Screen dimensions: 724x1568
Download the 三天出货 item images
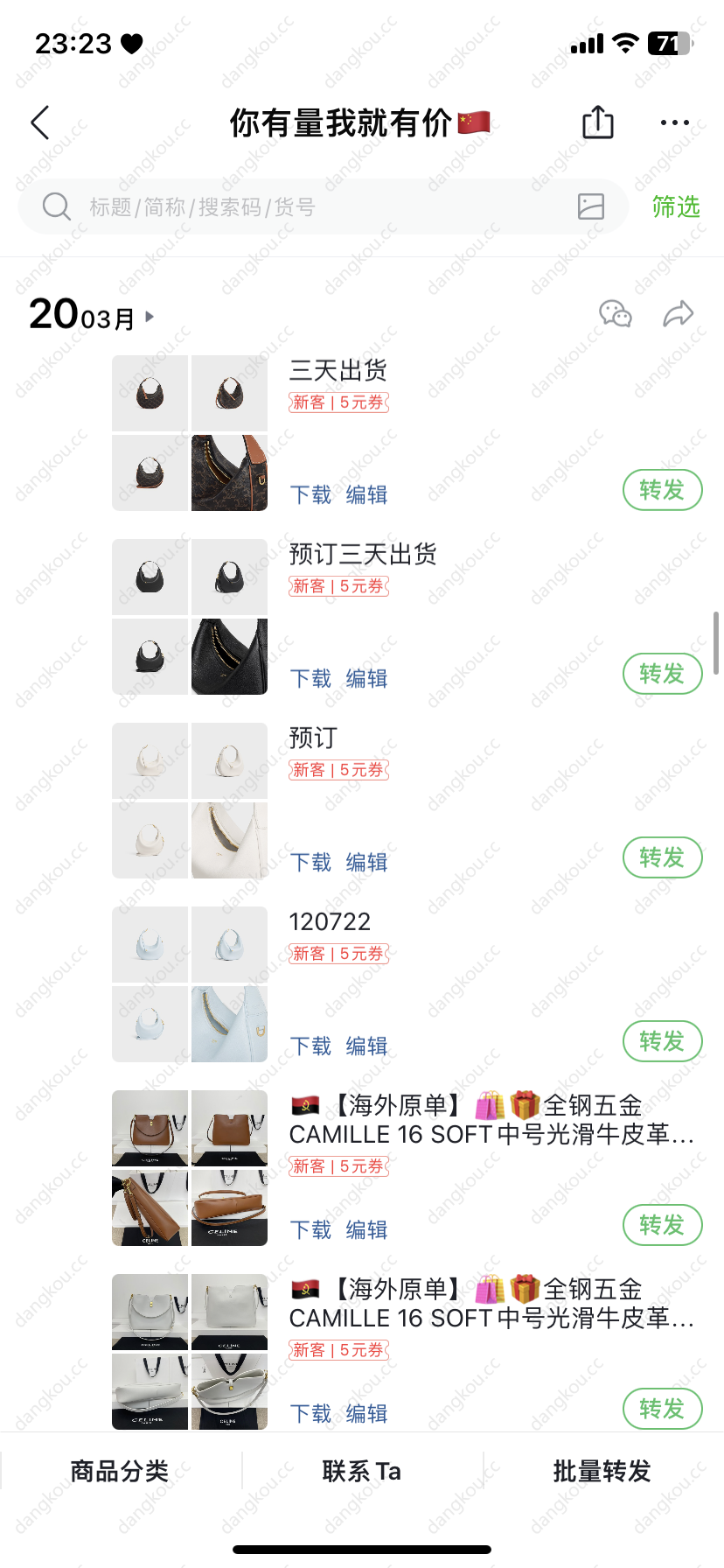(x=310, y=495)
